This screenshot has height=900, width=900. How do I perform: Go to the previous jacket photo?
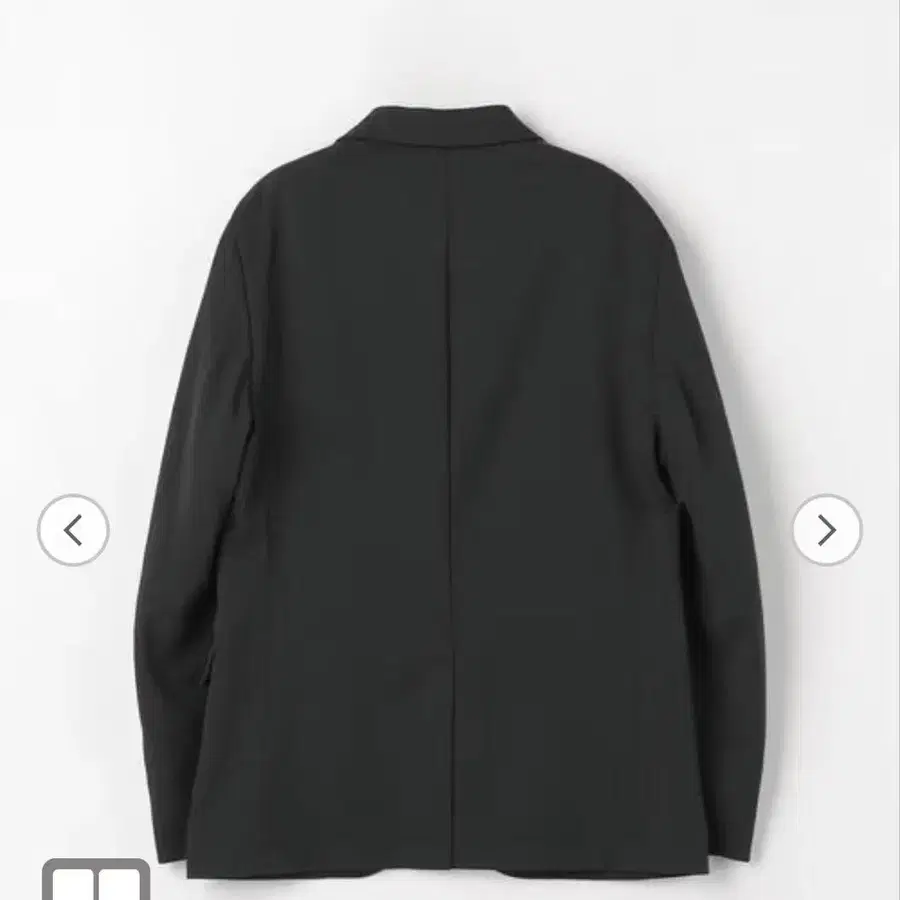[73, 530]
